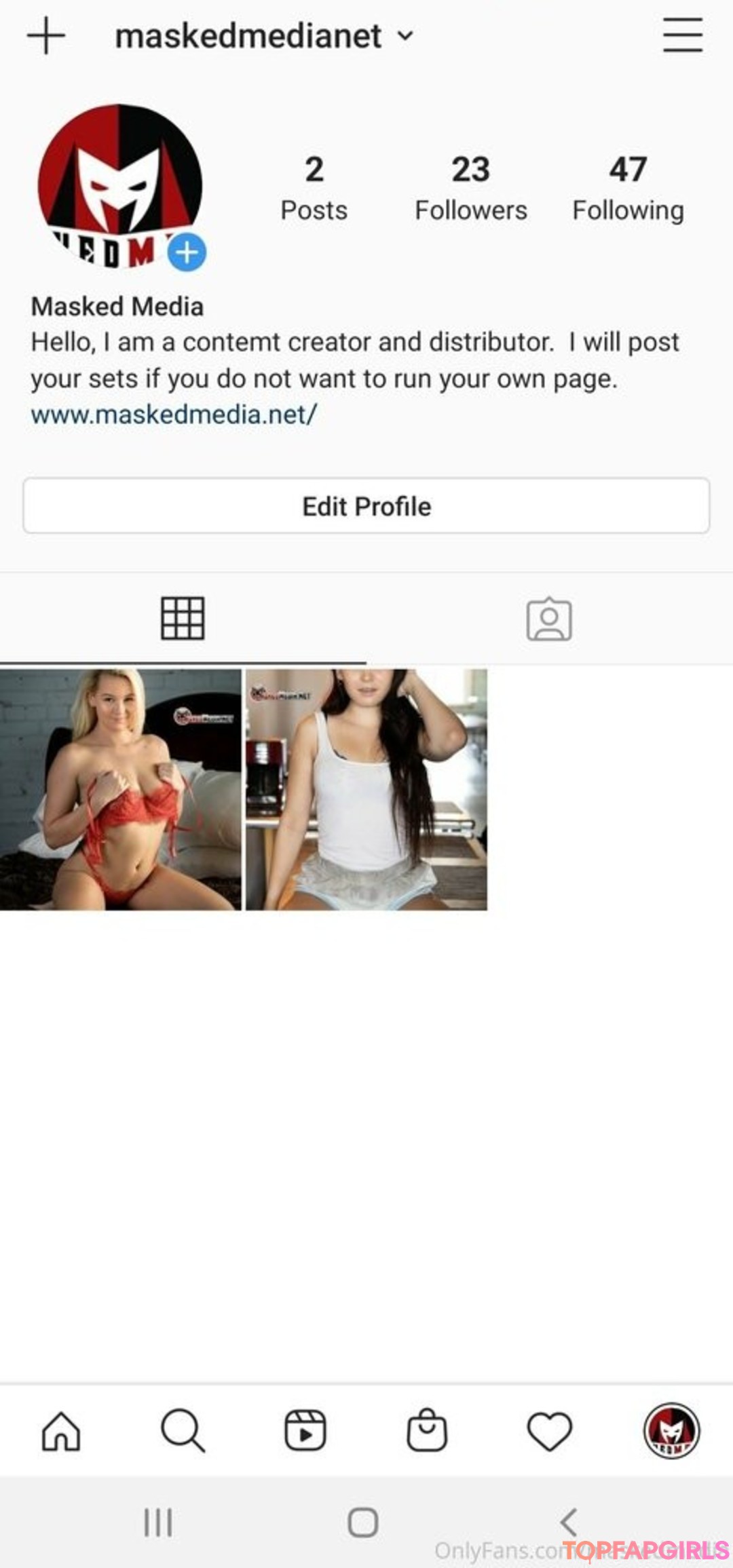View the 47 Following list
This screenshot has width=733, height=1568.
[628, 189]
